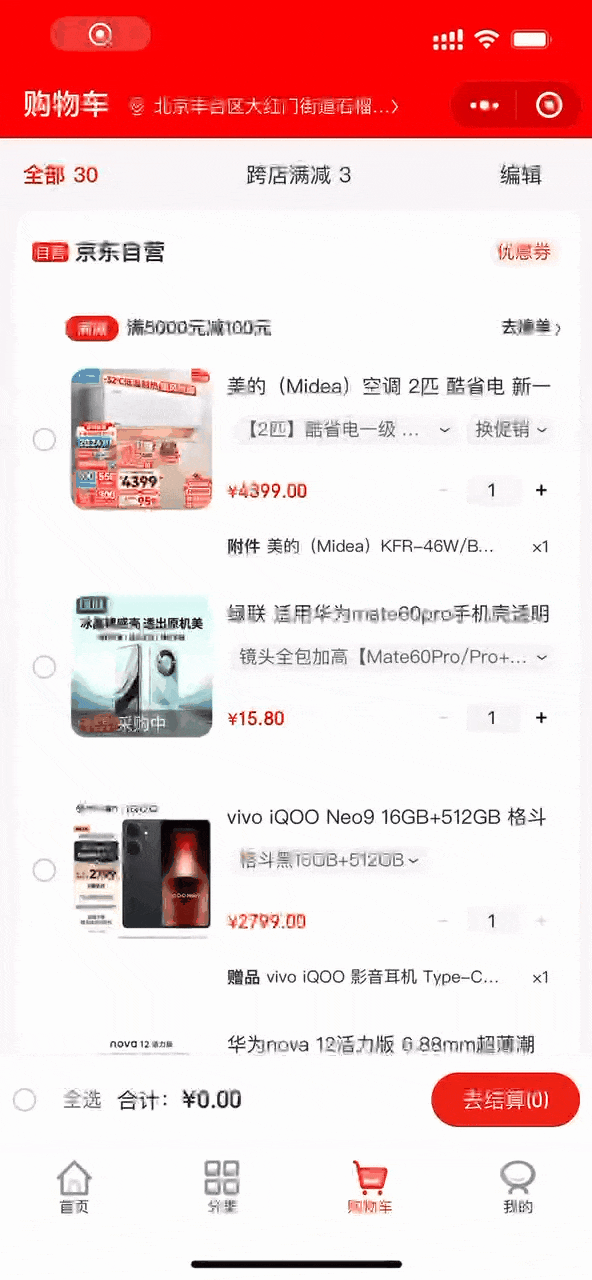
Task: Select the 绿联 phone case checkbox
Action: pyautogui.click(x=44, y=667)
